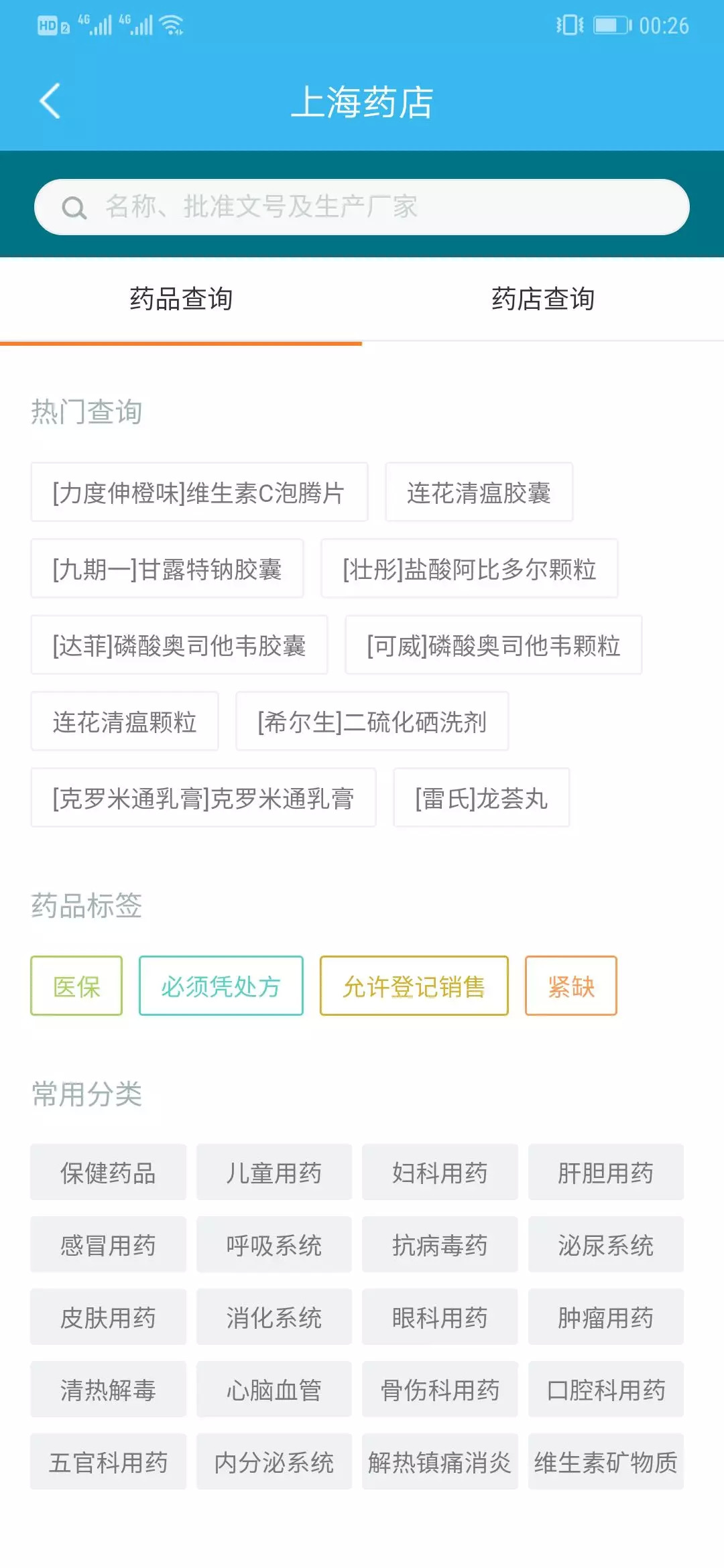Image resolution: width=724 pixels, height=1568 pixels.
Task: Go back from 上海药店 page
Action: [50, 101]
